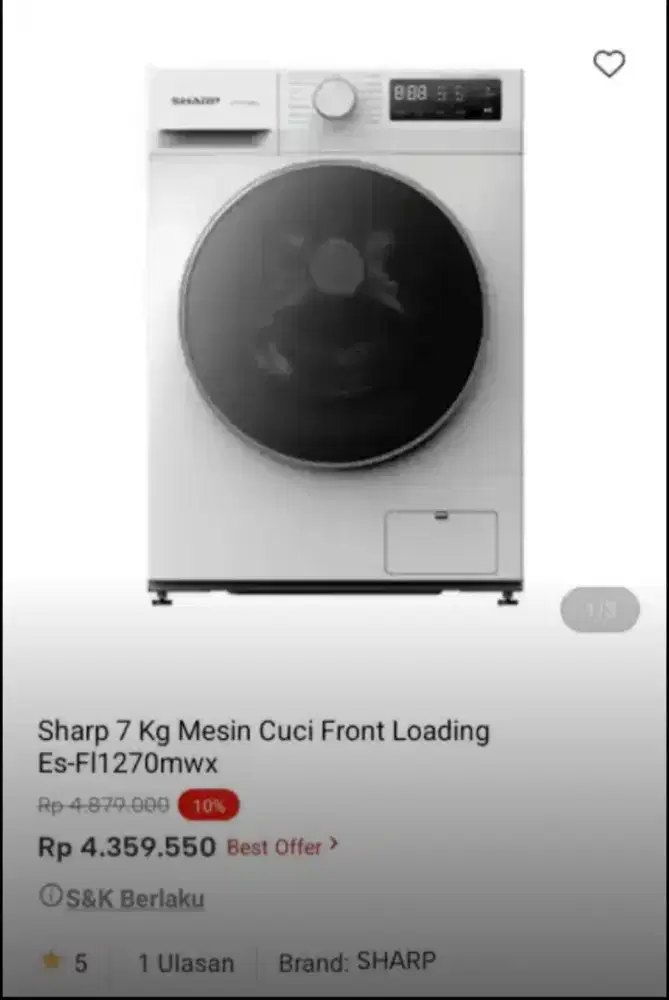Tap the image page indicator
This screenshot has height=1000, width=669.
600,609
